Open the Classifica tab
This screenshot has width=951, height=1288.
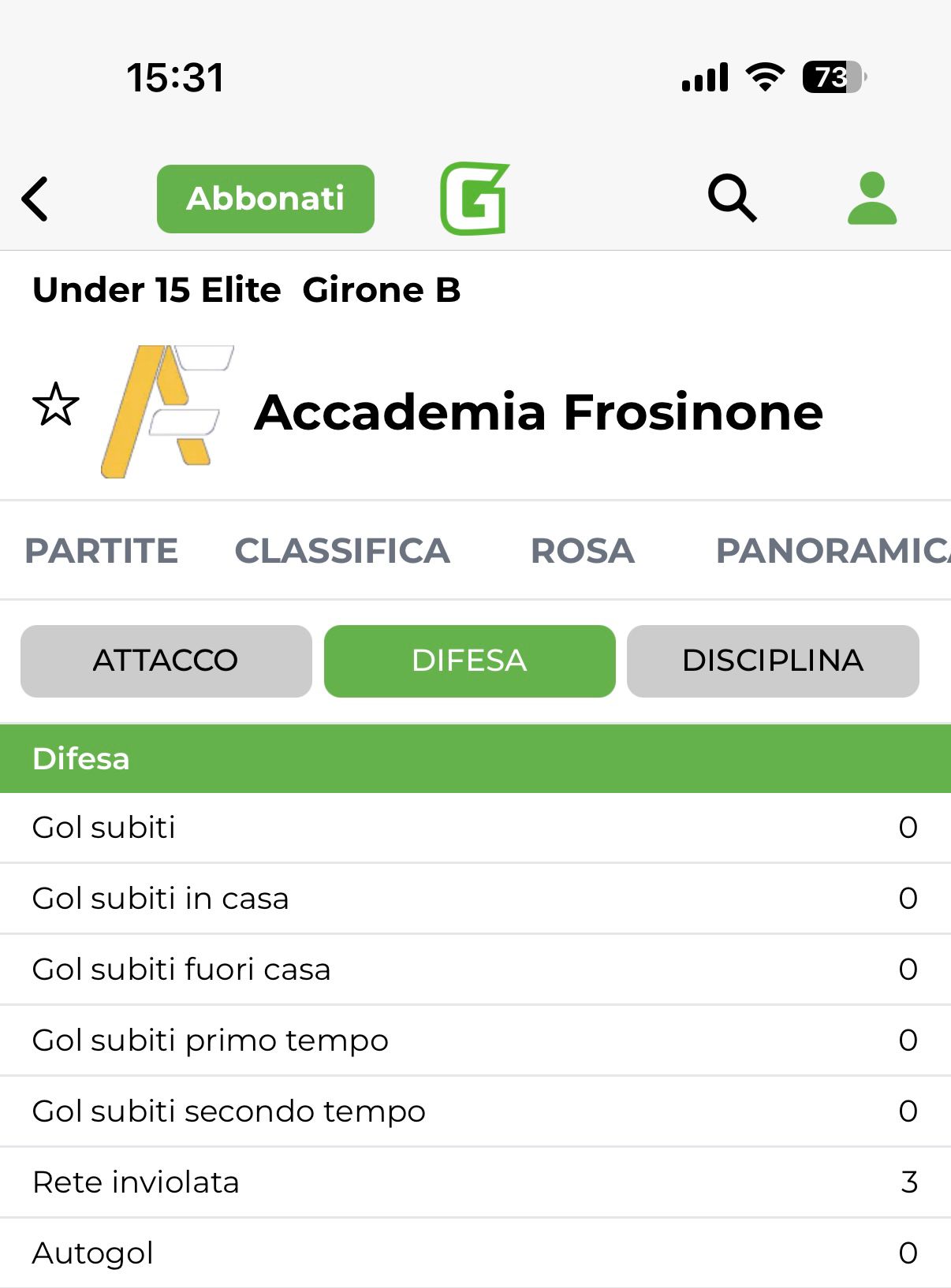coord(342,551)
